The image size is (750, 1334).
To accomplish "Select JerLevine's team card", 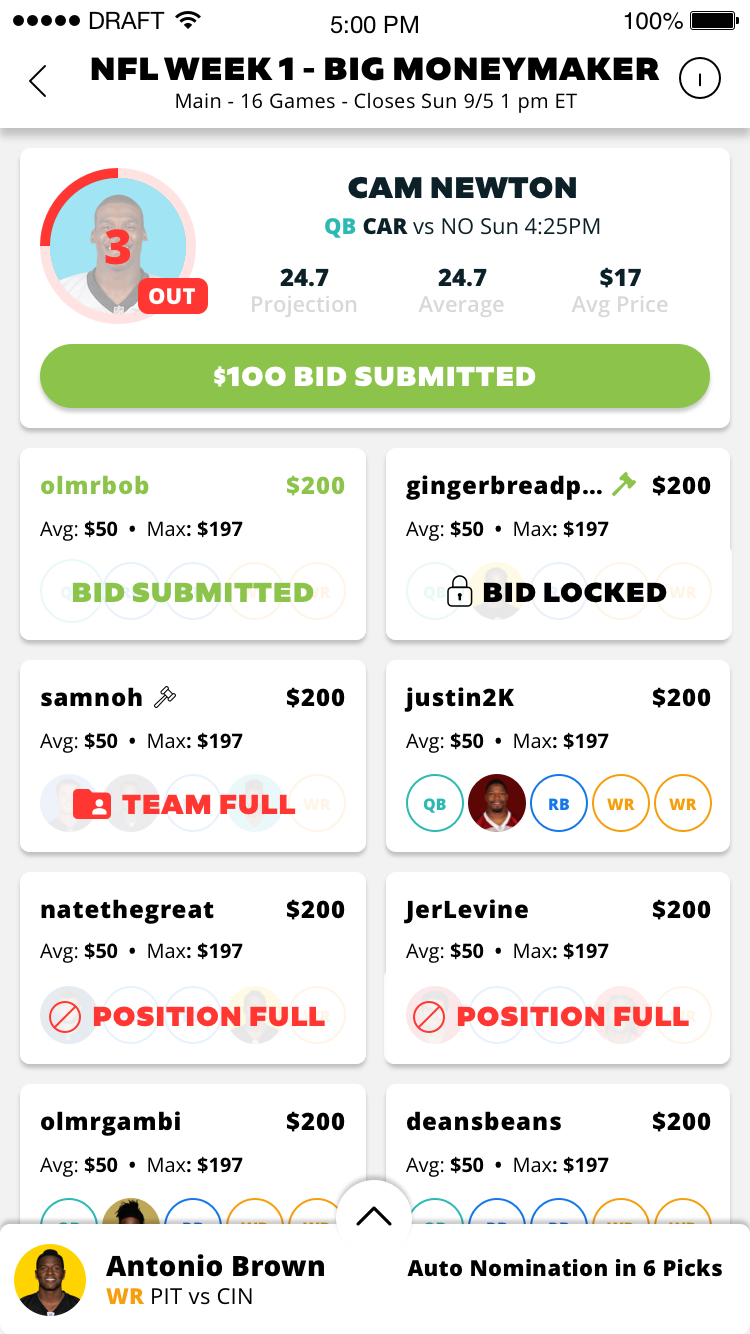I will click(558, 968).
